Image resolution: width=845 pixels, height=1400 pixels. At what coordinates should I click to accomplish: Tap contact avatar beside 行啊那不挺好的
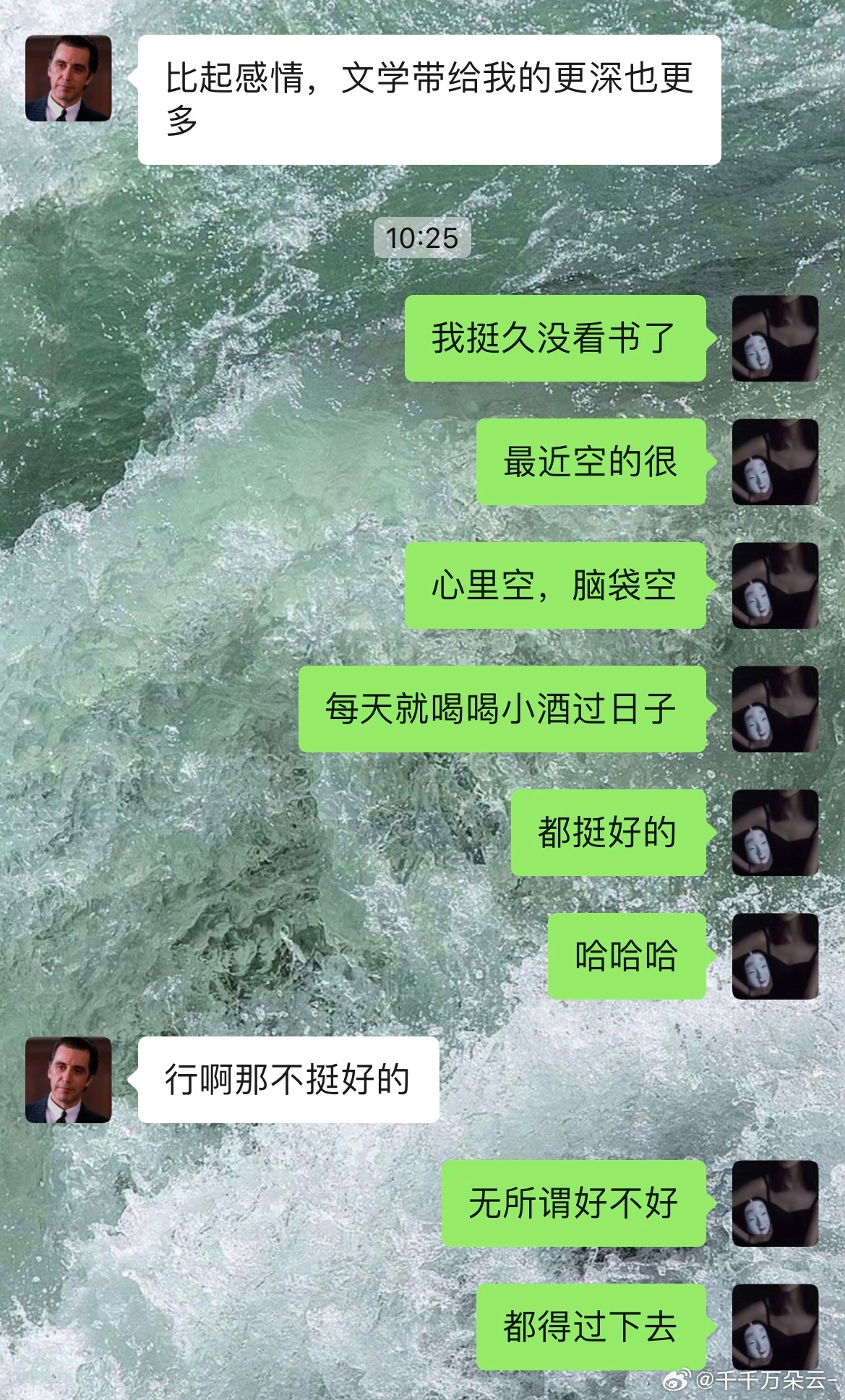point(69,1080)
